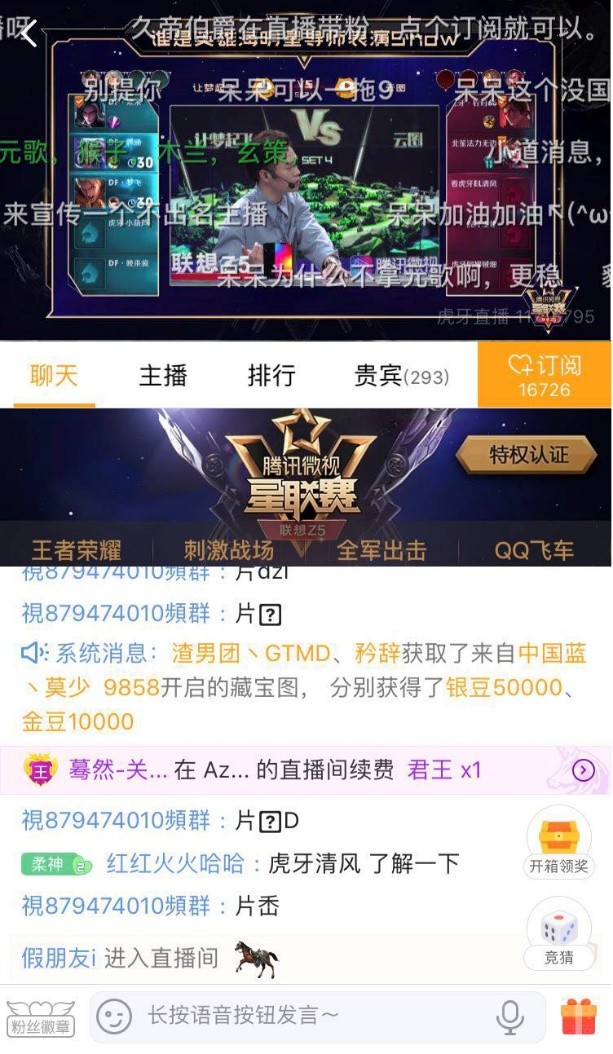Open the 排行 tab
Viewport: 613px width, 1054px height.
pyautogui.click(x=271, y=375)
